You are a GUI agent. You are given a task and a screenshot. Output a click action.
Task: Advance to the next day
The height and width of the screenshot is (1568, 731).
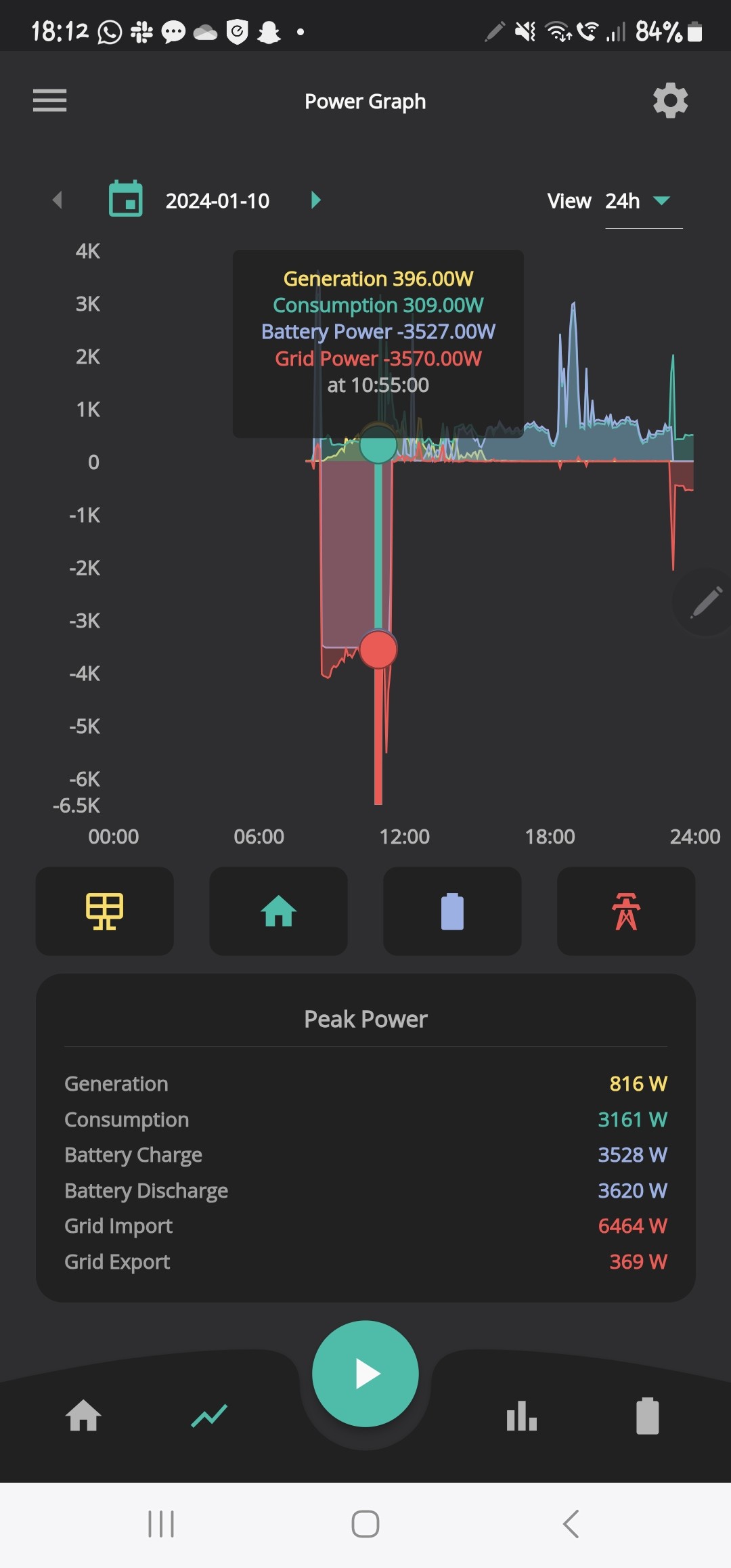click(315, 200)
